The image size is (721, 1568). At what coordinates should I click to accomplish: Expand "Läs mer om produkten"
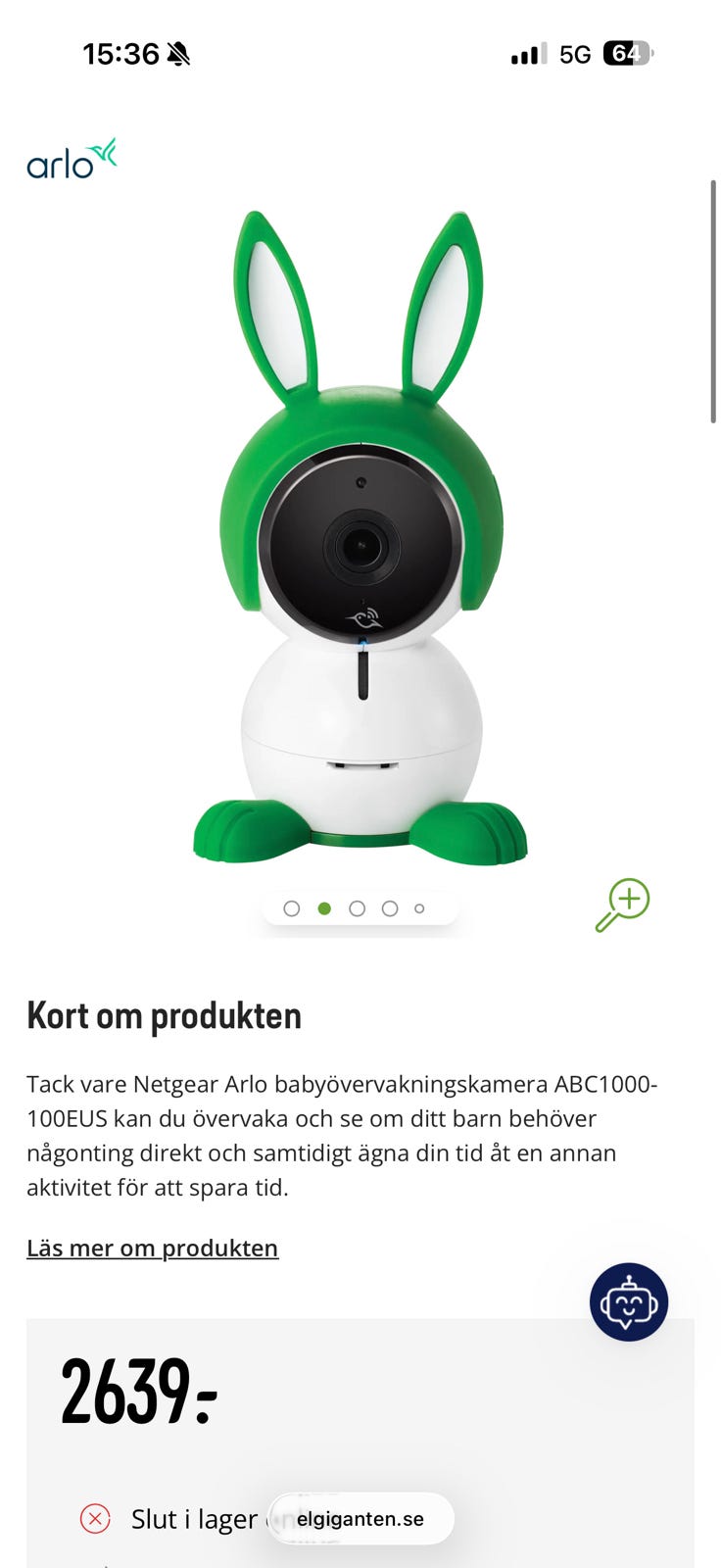152,1248
